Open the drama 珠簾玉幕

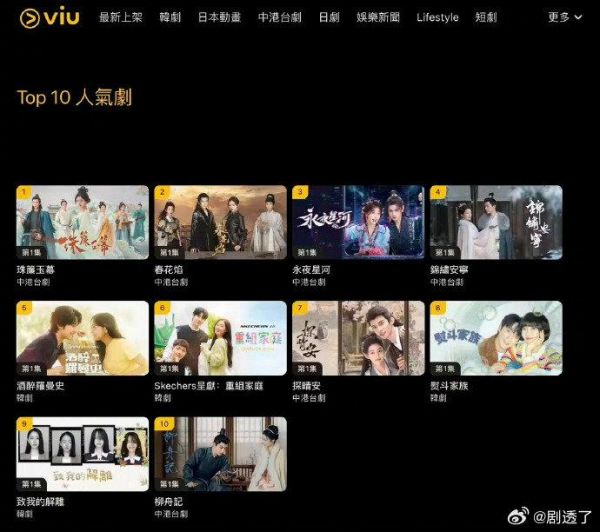[82, 222]
